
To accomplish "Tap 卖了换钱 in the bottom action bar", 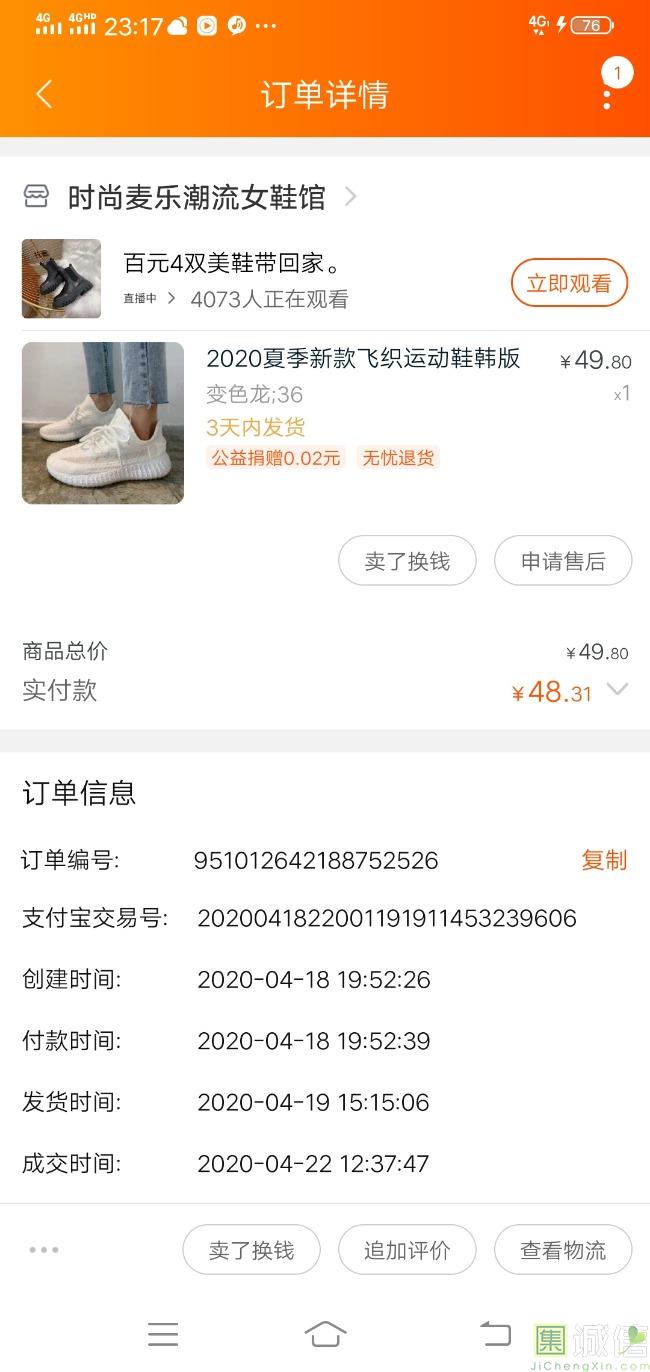I will pos(251,1250).
